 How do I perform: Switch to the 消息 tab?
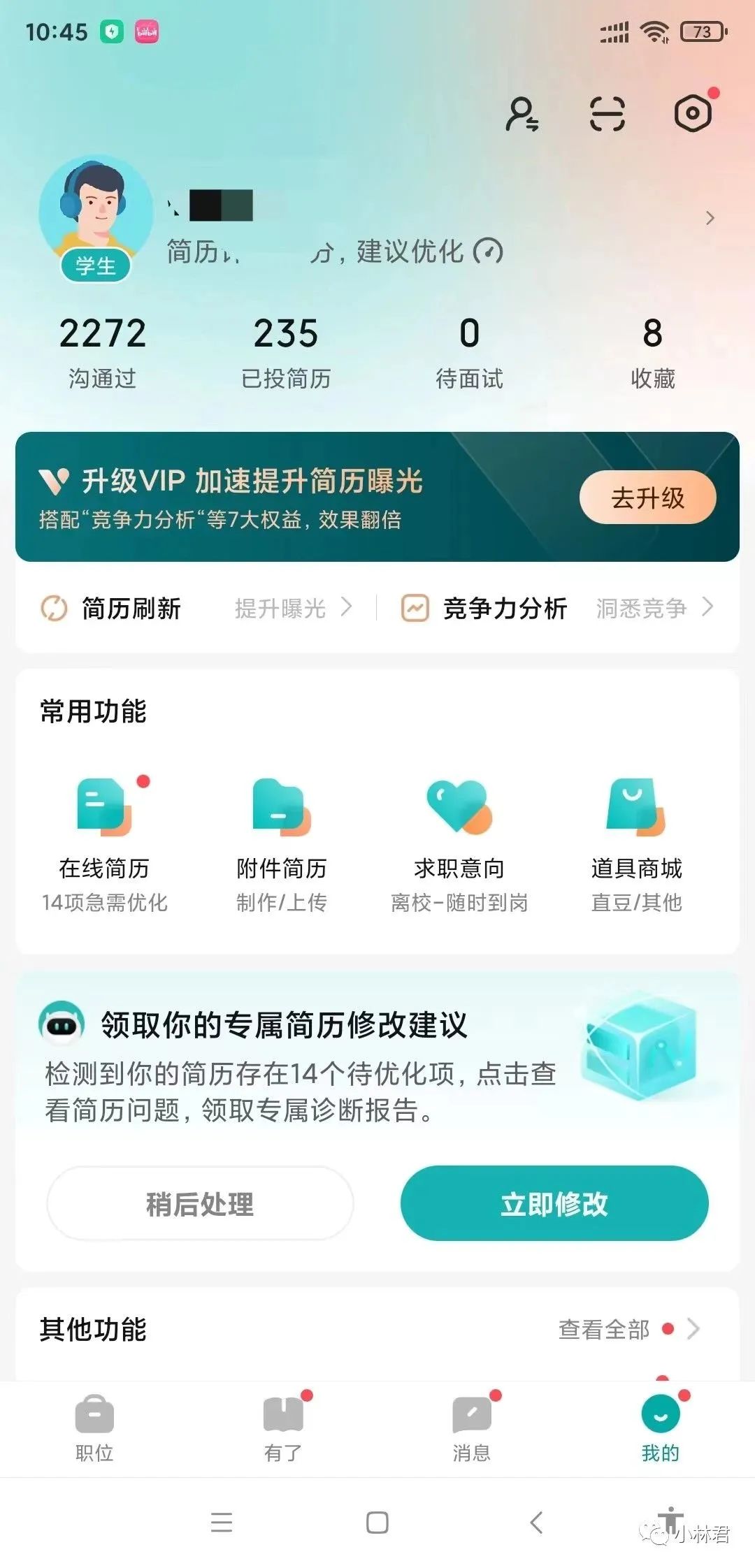coord(472,1430)
